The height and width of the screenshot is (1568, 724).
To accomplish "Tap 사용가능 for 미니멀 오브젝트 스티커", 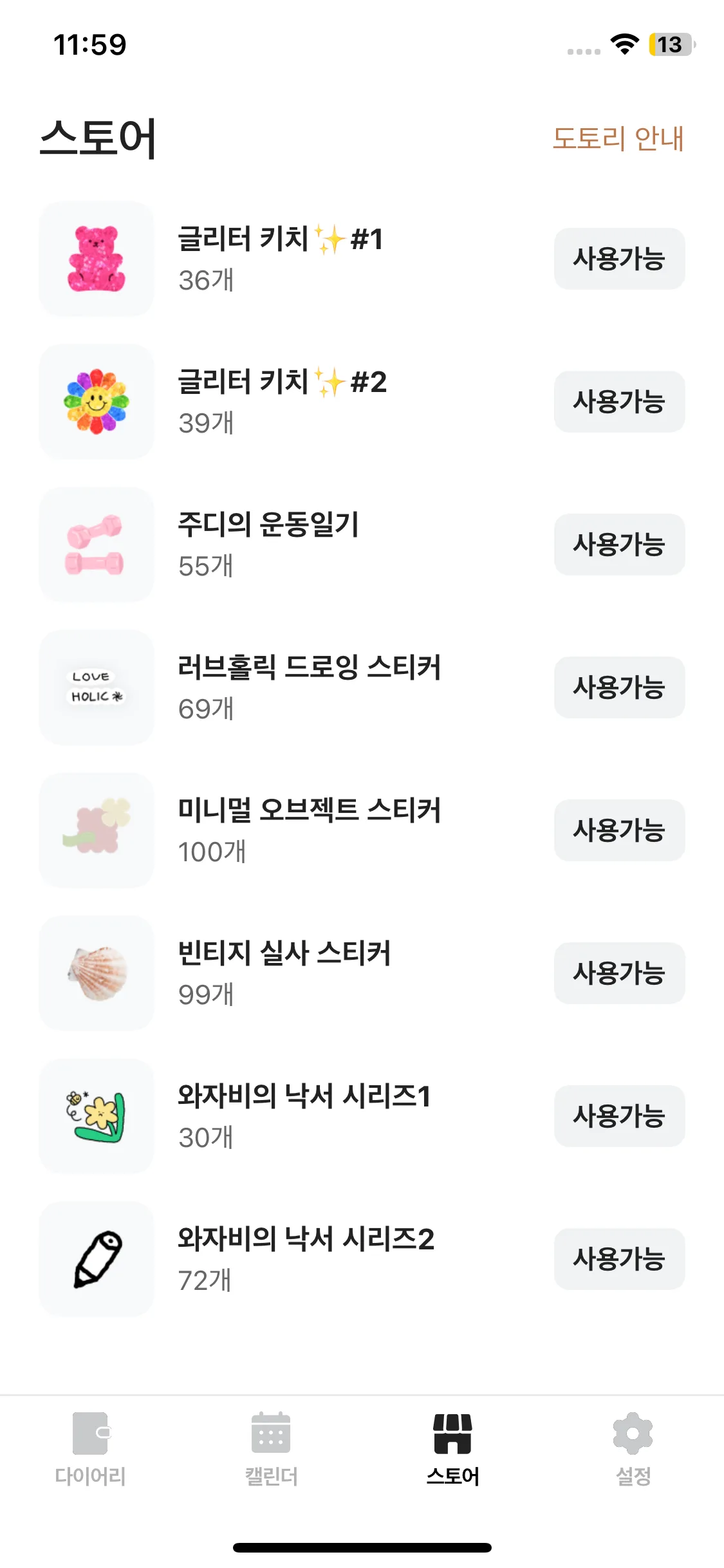I will 619,830.
